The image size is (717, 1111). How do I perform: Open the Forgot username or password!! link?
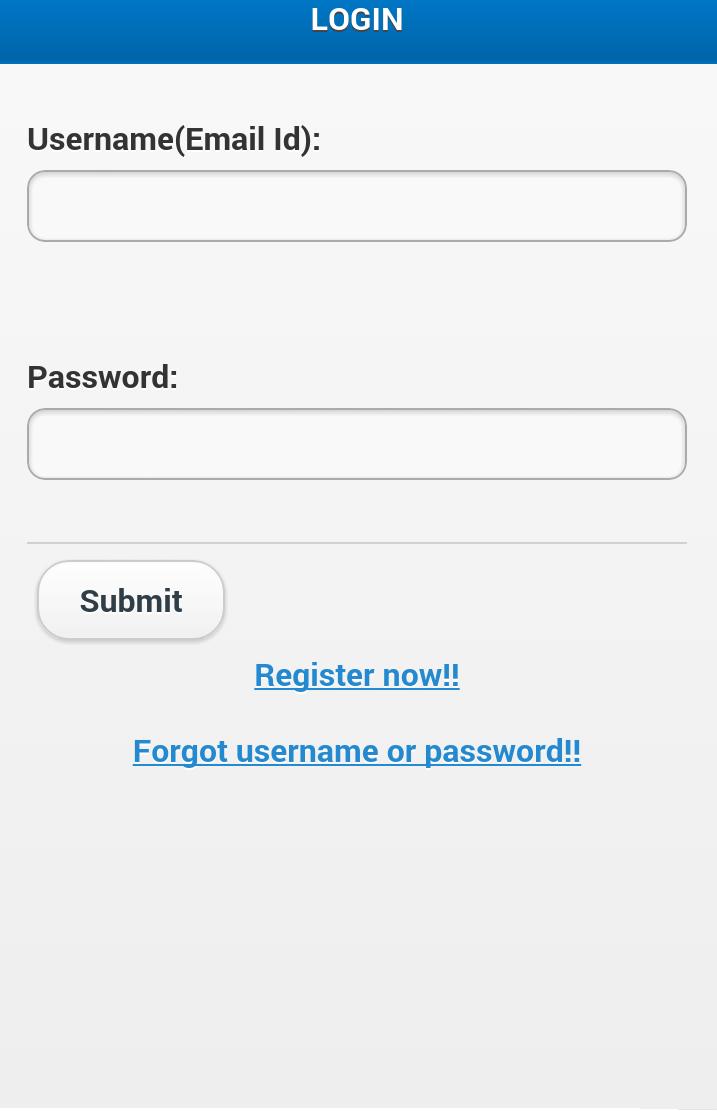pos(356,750)
